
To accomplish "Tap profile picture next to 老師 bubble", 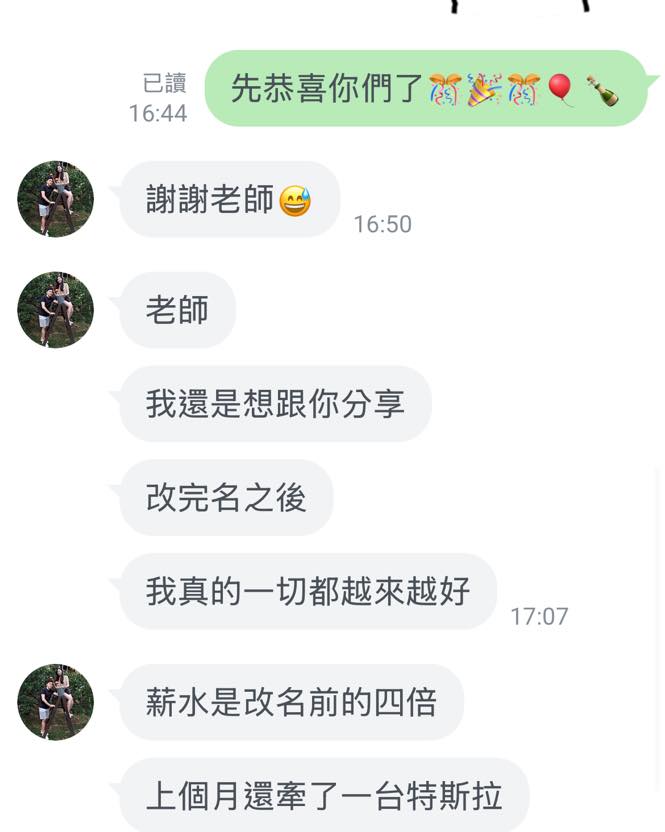I will click(55, 309).
